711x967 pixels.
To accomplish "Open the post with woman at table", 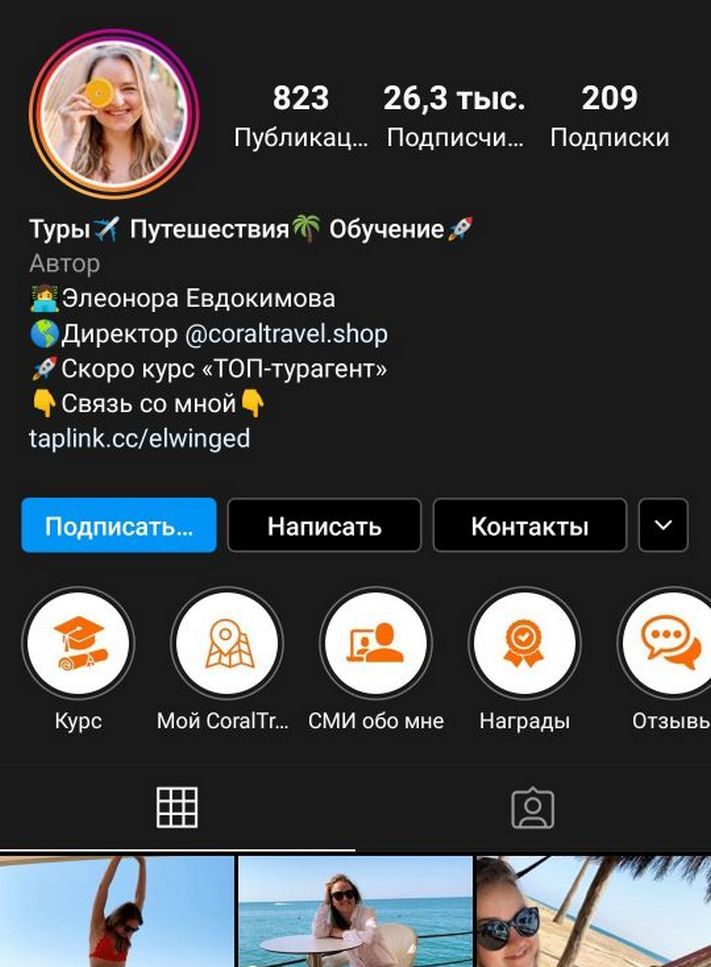I will click(354, 912).
